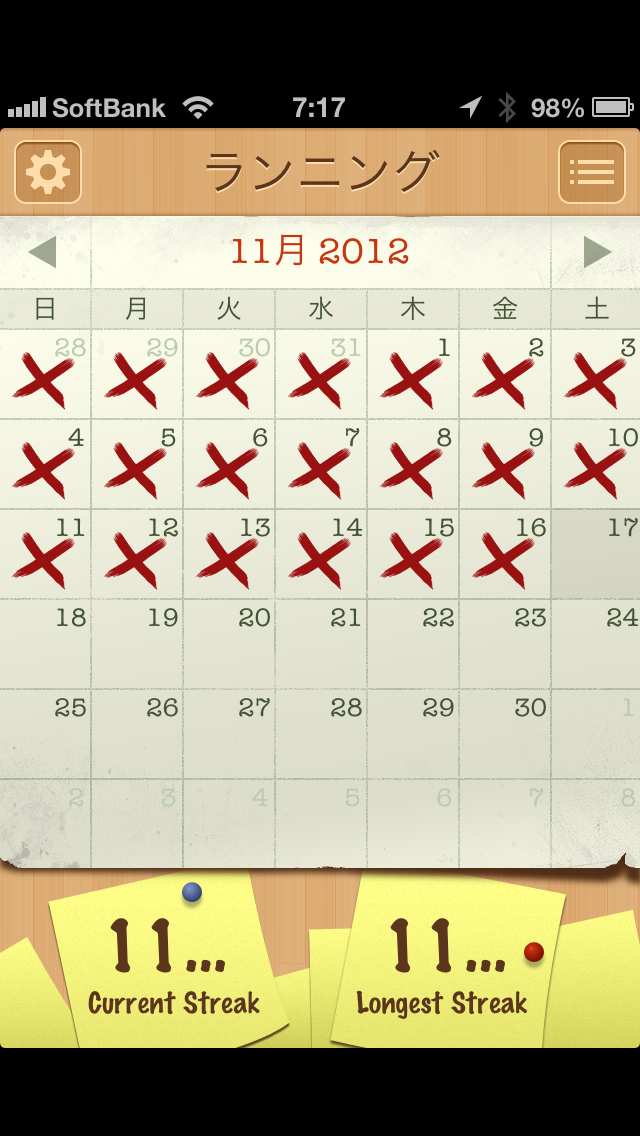The image size is (640, 1136).
Task: Open the task list button
Action: click(591, 172)
